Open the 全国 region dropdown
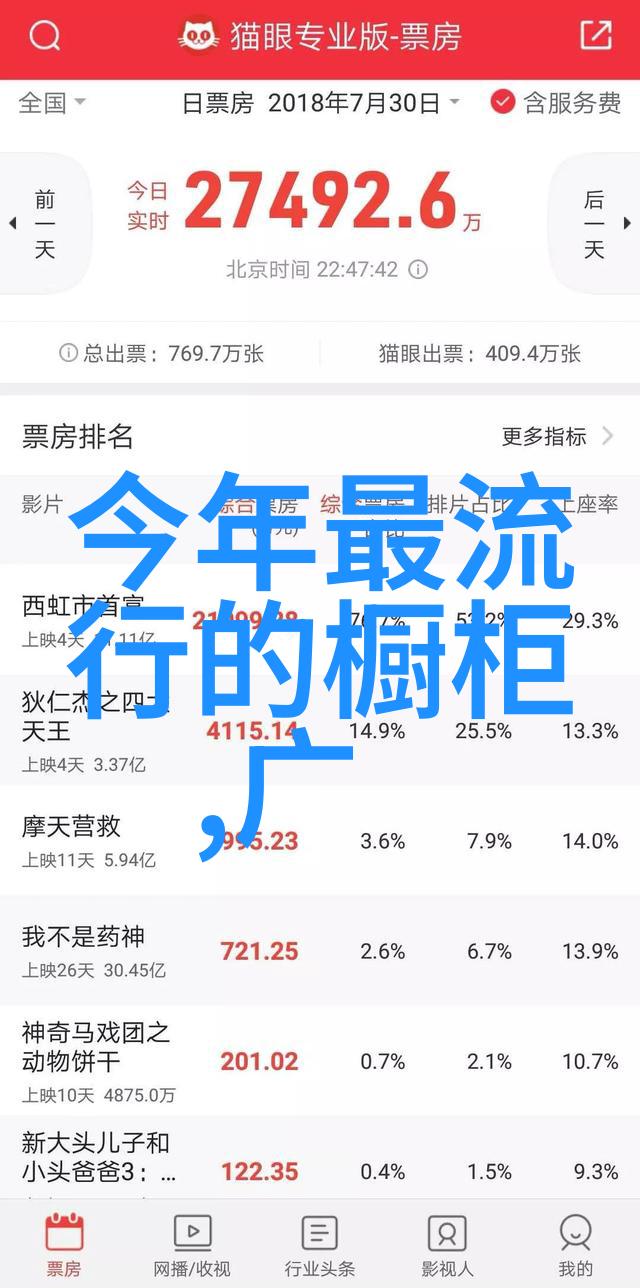 click(x=52, y=103)
